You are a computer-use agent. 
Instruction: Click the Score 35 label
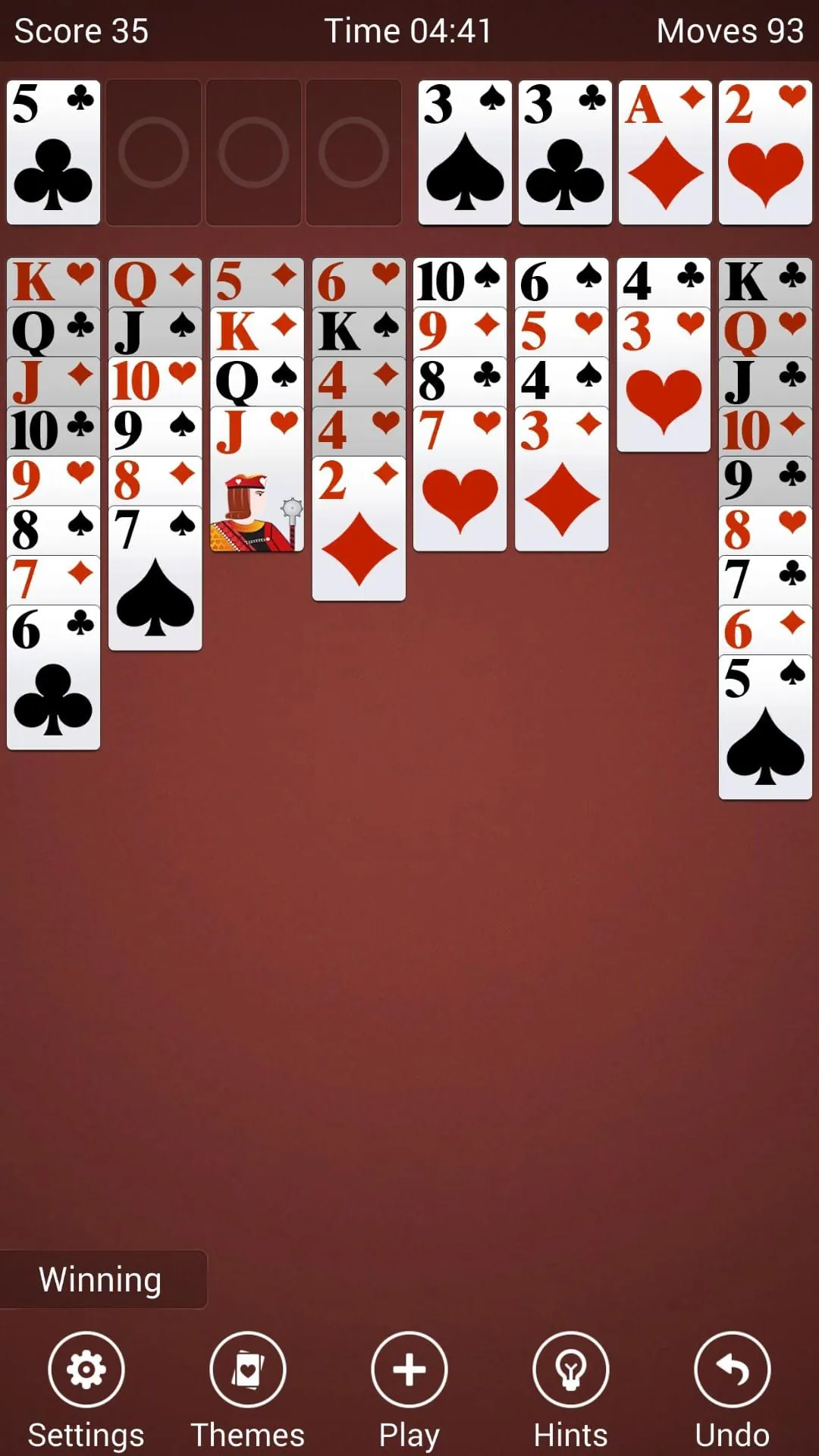tap(80, 30)
